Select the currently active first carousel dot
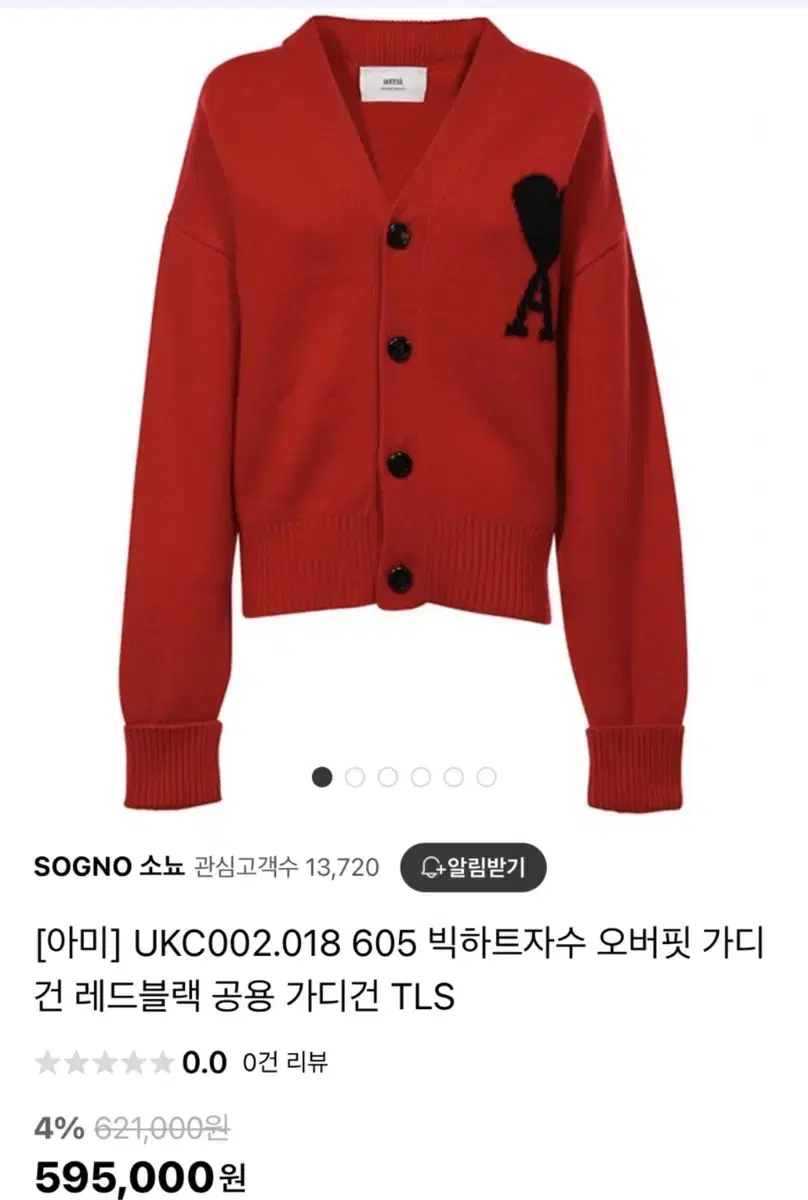The width and height of the screenshot is (808, 1200). click(x=322, y=772)
